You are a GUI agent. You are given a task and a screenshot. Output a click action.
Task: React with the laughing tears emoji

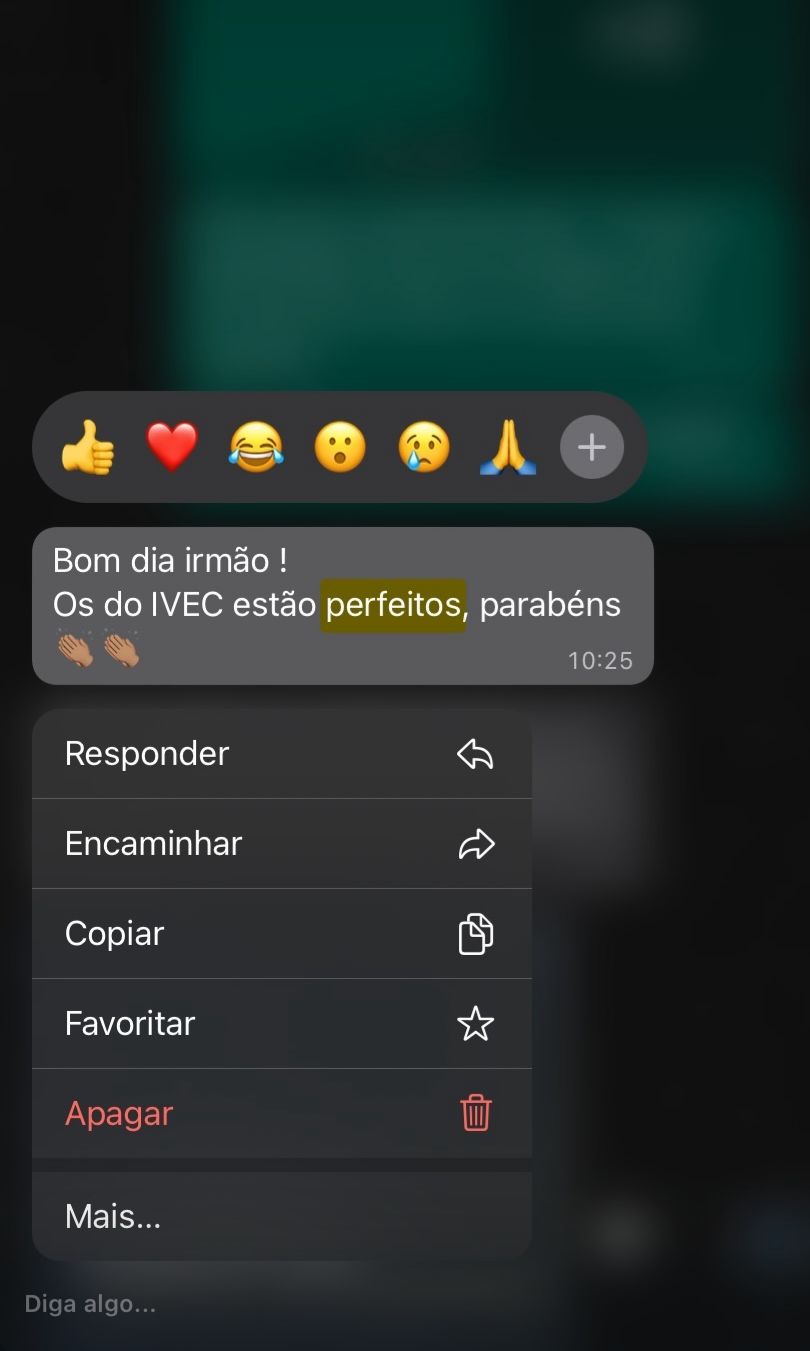point(256,447)
